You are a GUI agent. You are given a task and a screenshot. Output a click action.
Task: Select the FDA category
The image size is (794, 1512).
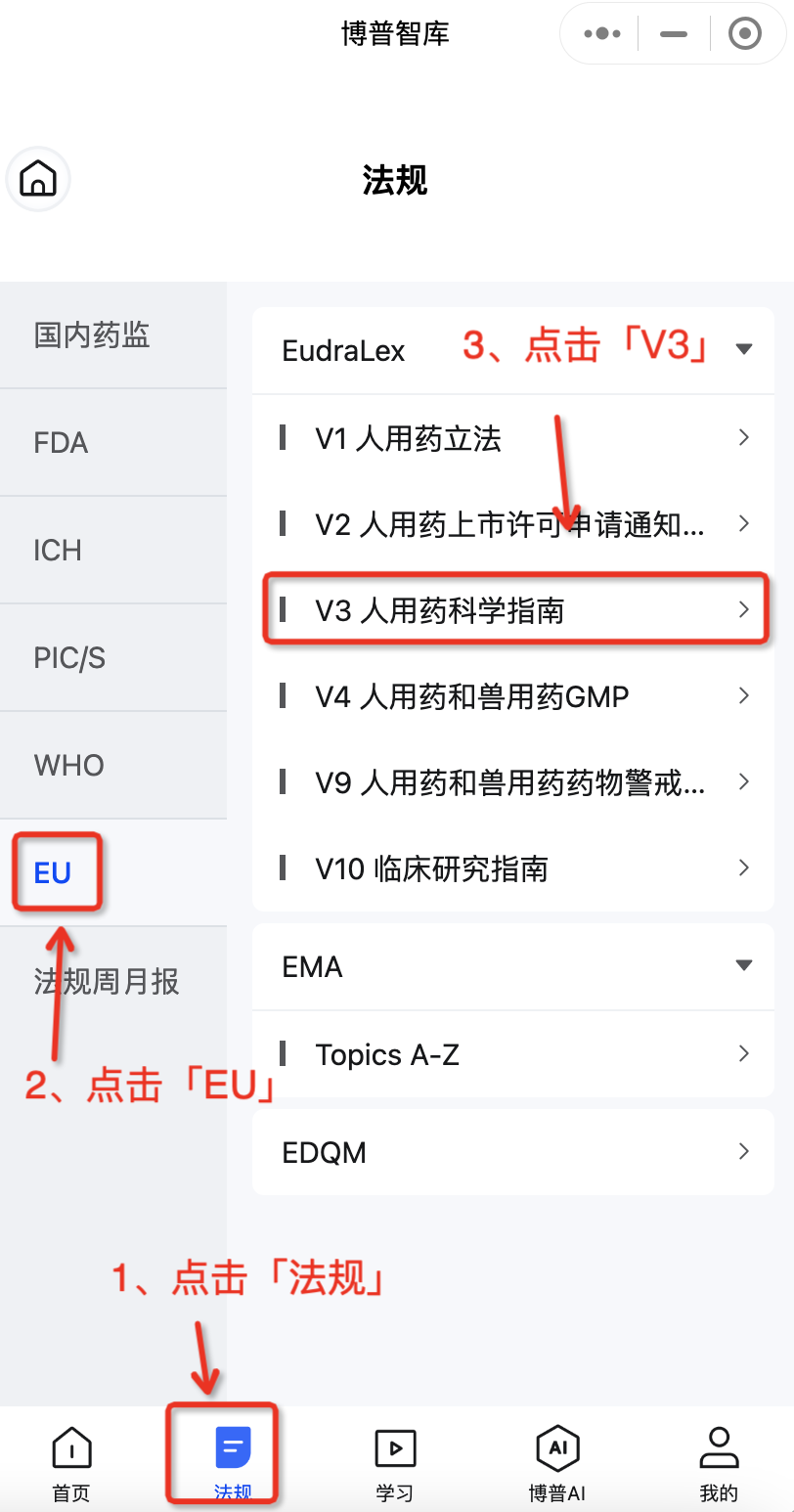tap(61, 443)
